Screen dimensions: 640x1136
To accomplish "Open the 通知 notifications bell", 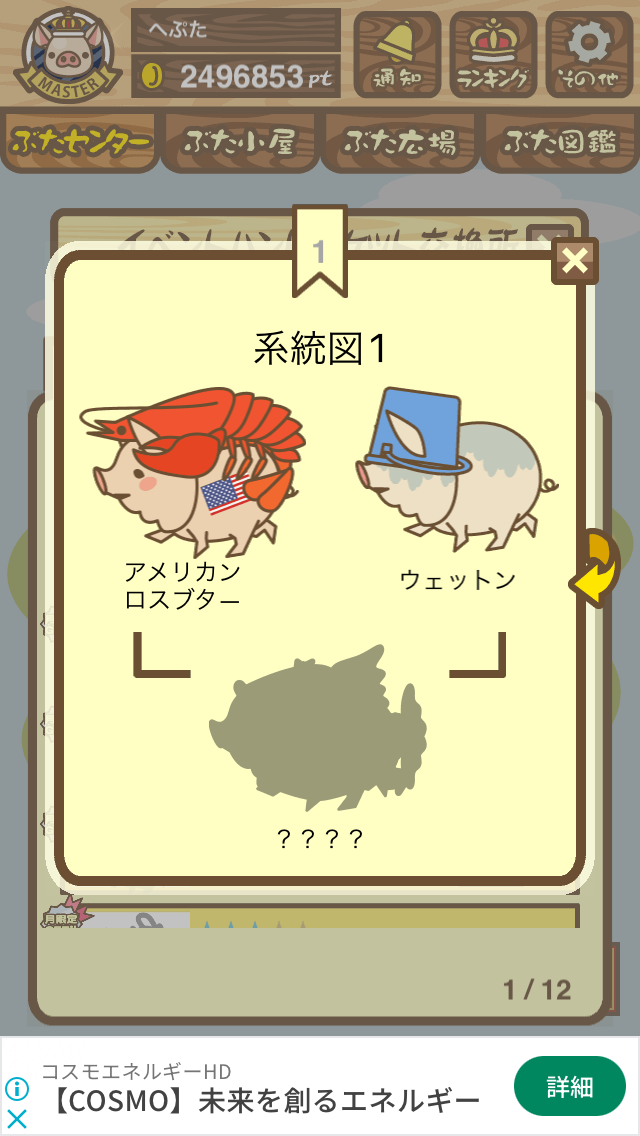I will pyautogui.click(x=397, y=54).
